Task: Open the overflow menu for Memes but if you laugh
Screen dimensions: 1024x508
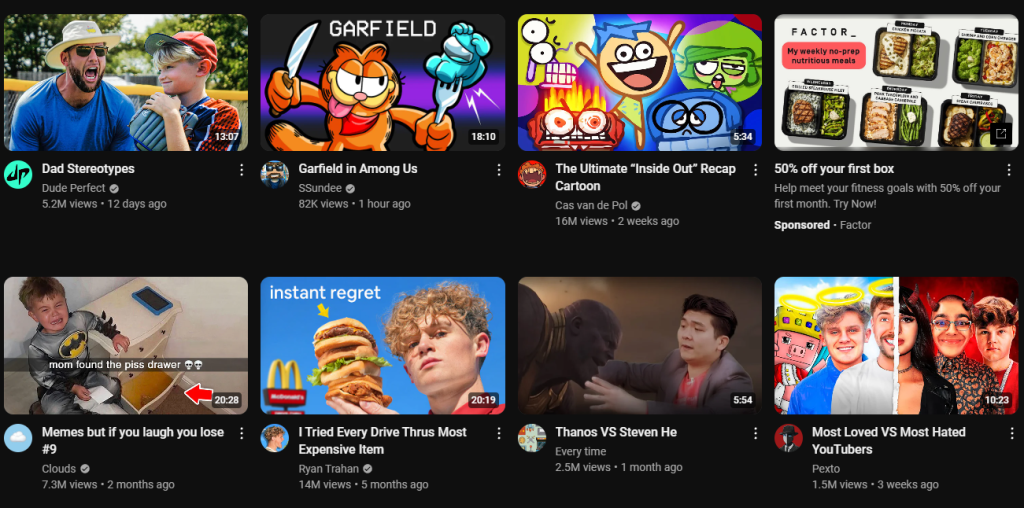Action: [241, 433]
